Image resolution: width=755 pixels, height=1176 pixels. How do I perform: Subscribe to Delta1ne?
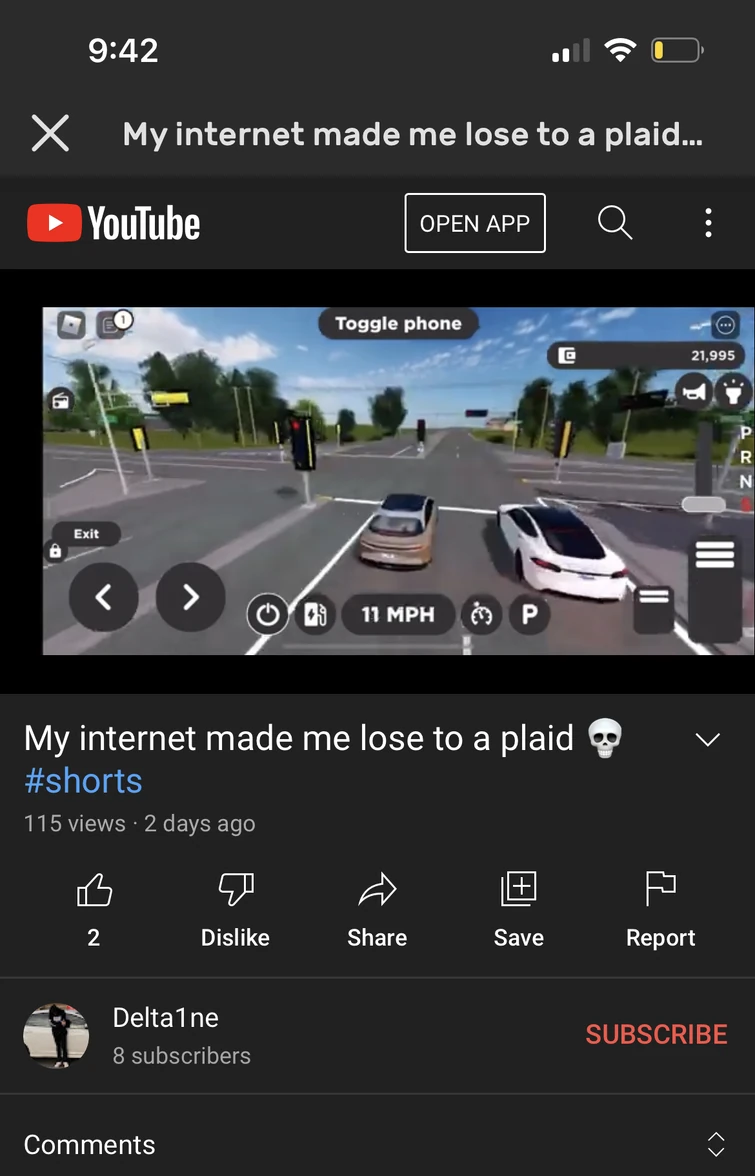point(656,1035)
